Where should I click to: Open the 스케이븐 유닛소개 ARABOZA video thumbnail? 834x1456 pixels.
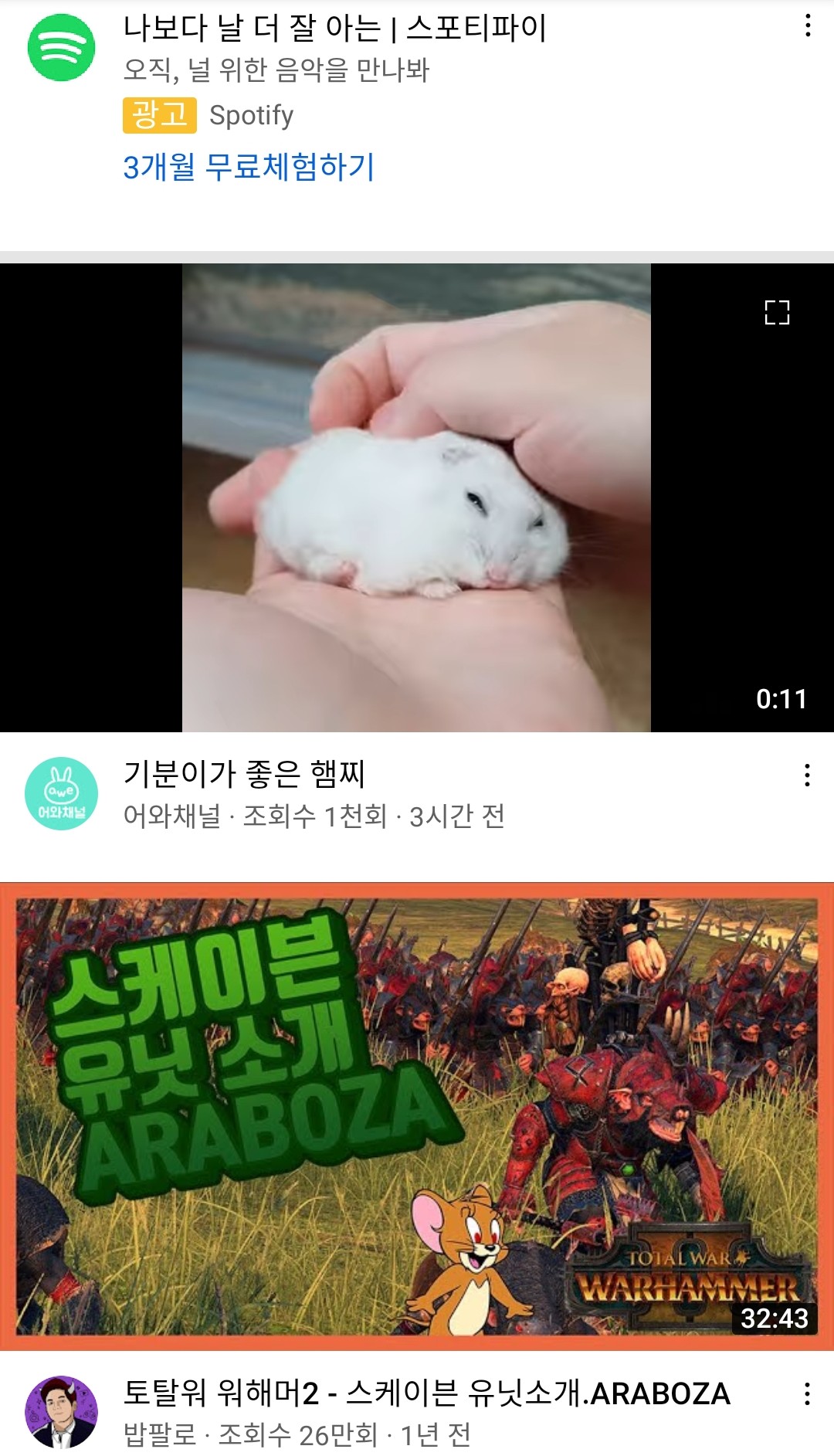417,1116
